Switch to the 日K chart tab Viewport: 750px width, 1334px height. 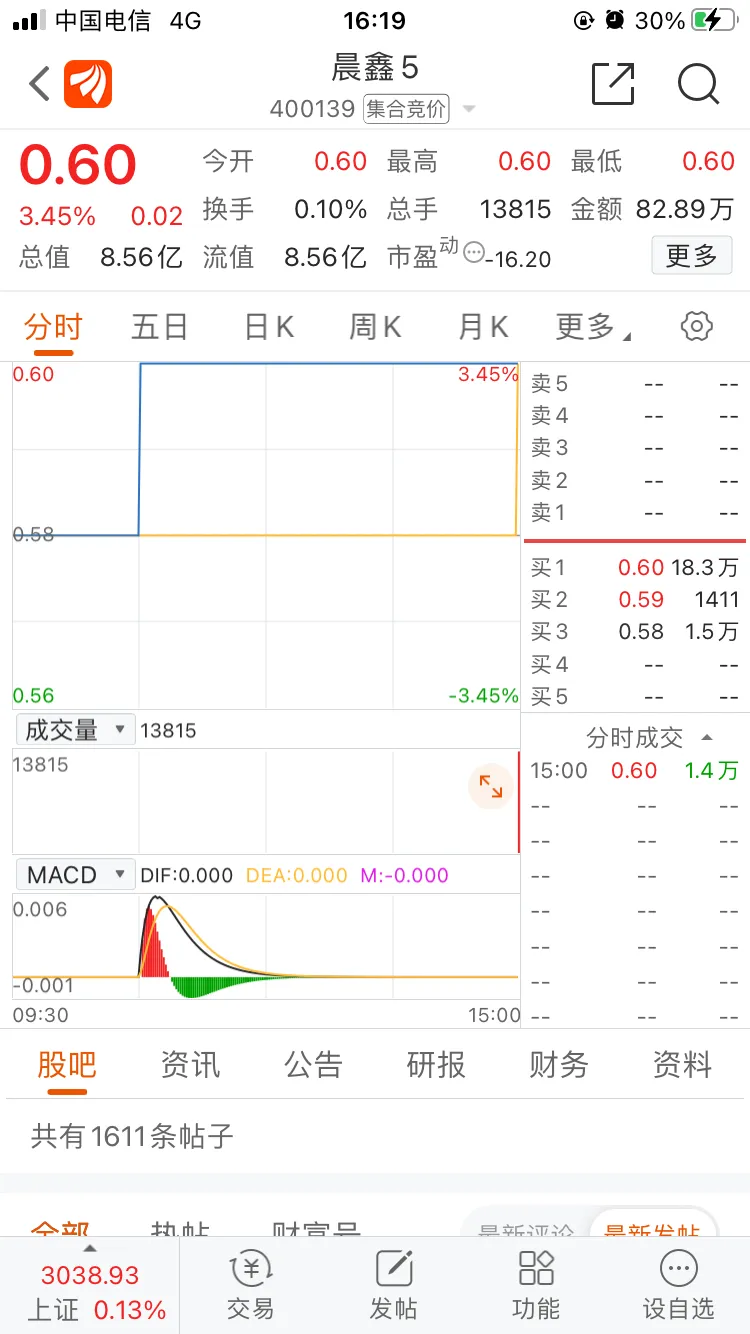coord(269,327)
